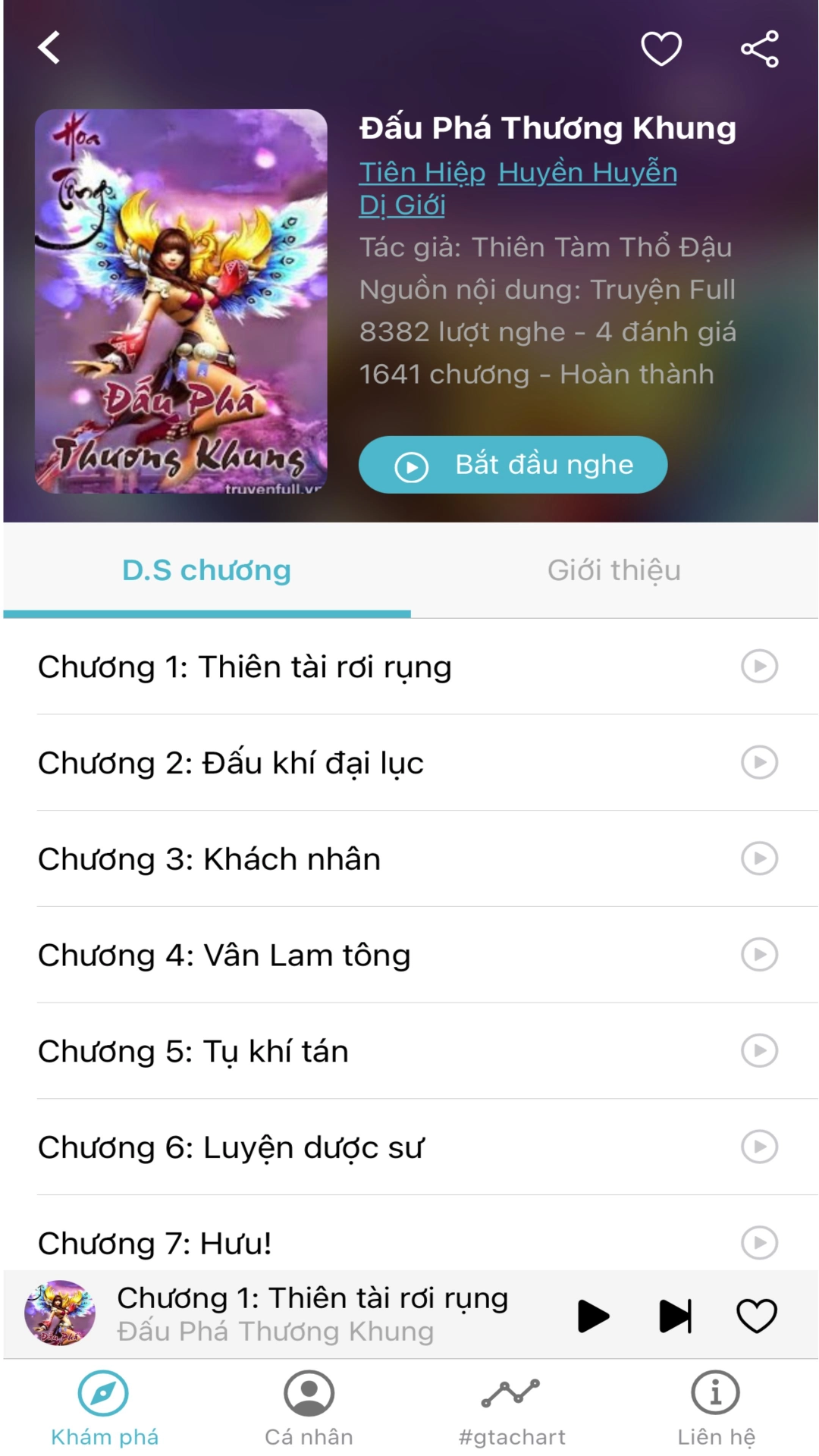Tap the Bắt đầu nghe button
Viewport: 819px width, 1456px height.
coord(513,465)
